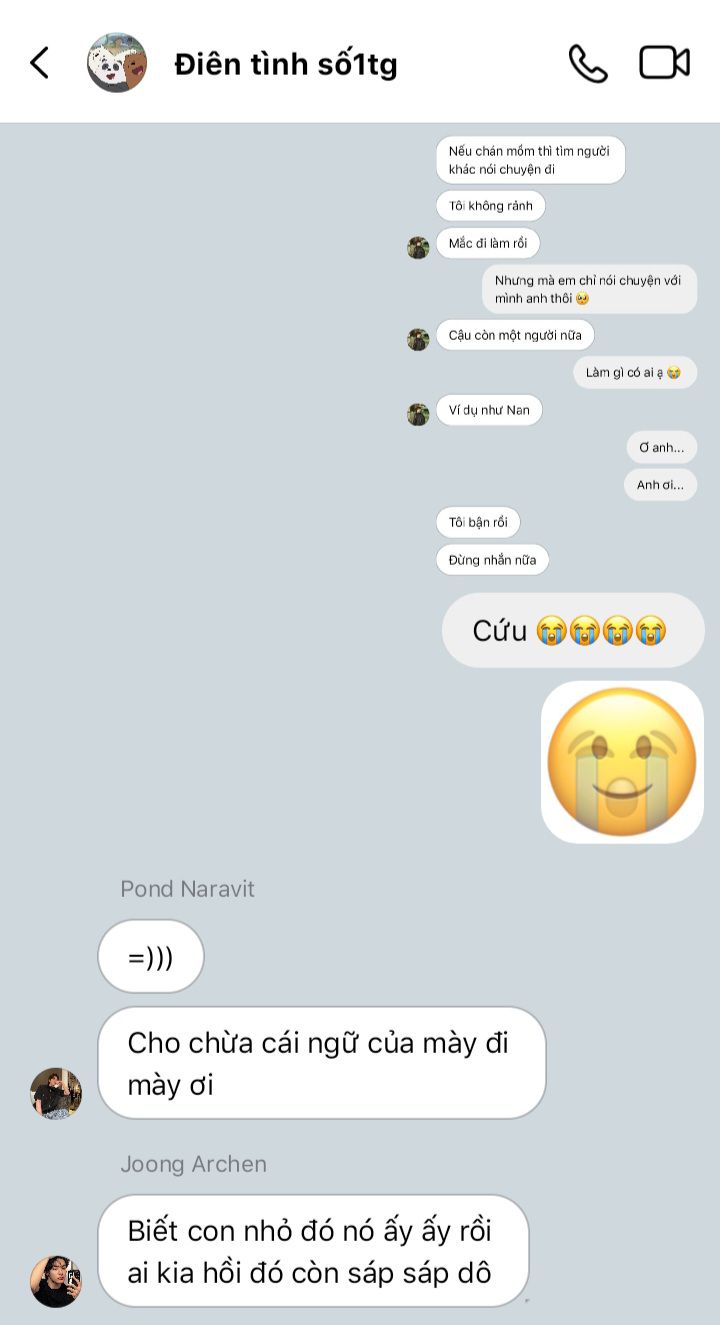Open Joong Archen's profile picture
The width and height of the screenshot is (720, 1325).
[x=56, y=1281]
